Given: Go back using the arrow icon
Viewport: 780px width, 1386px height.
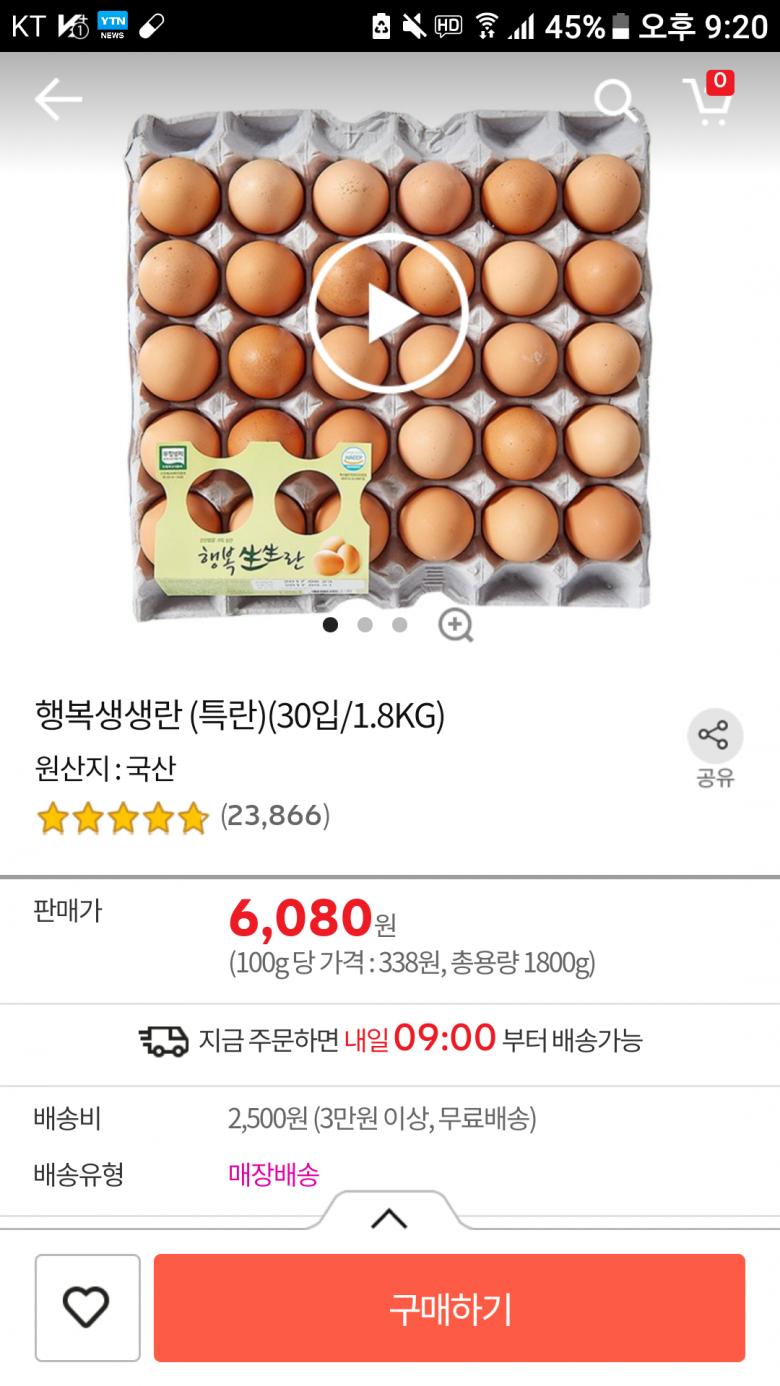Looking at the screenshot, I should (x=58, y=100).
